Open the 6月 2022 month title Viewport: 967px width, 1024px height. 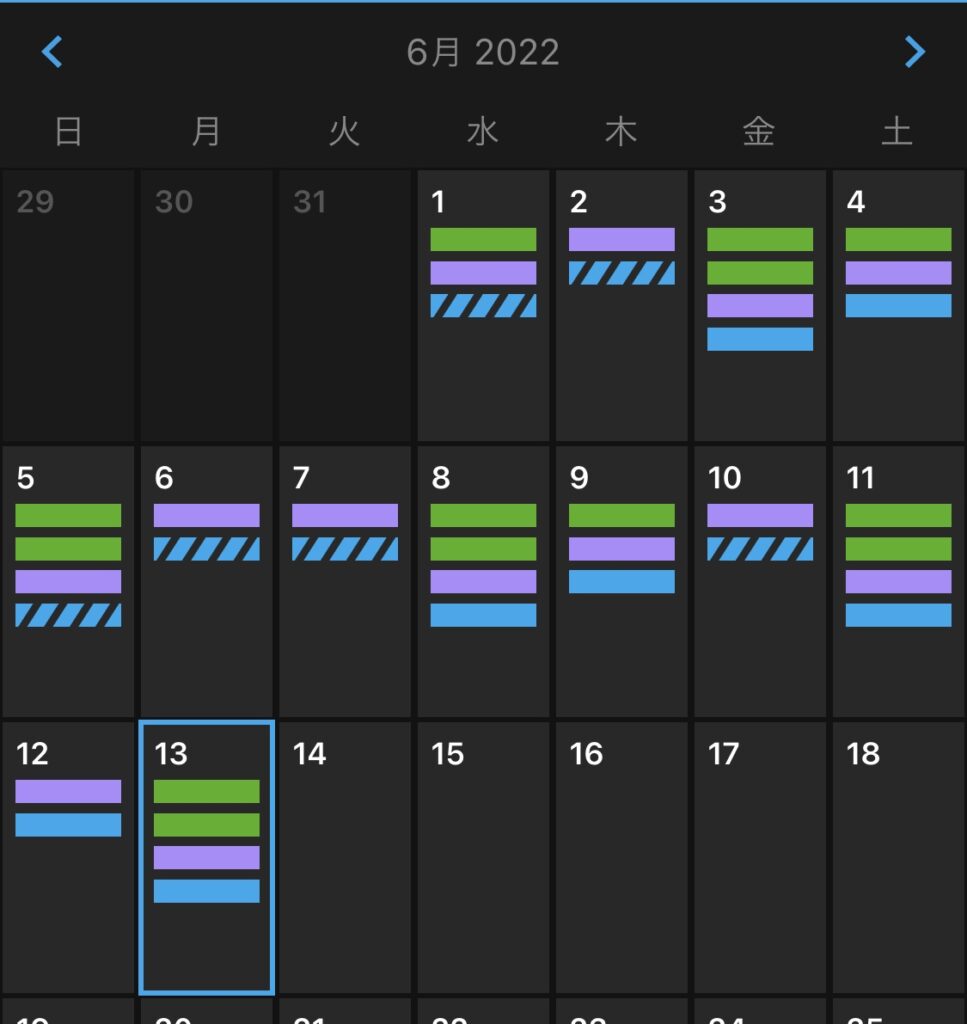483,52
